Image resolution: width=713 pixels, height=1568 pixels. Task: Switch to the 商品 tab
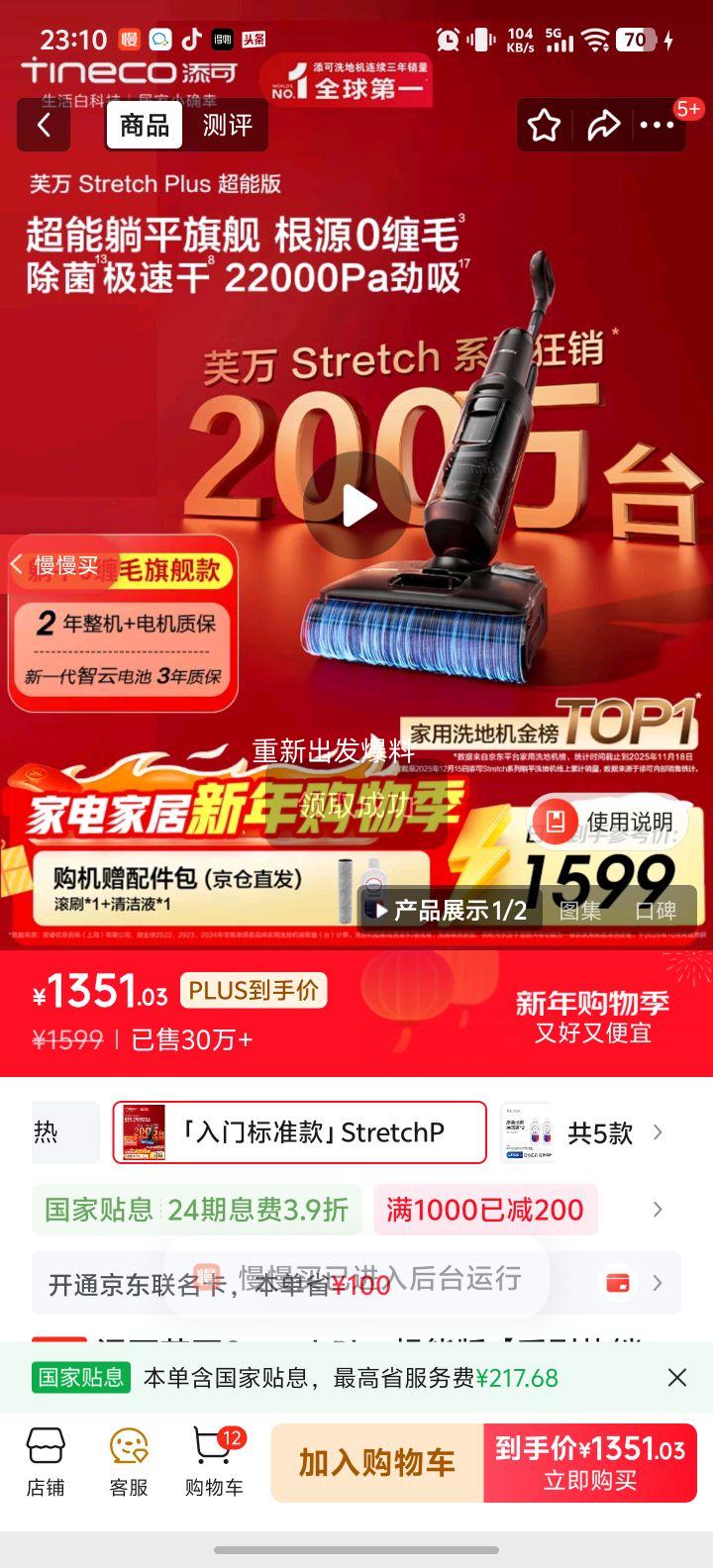144,125
